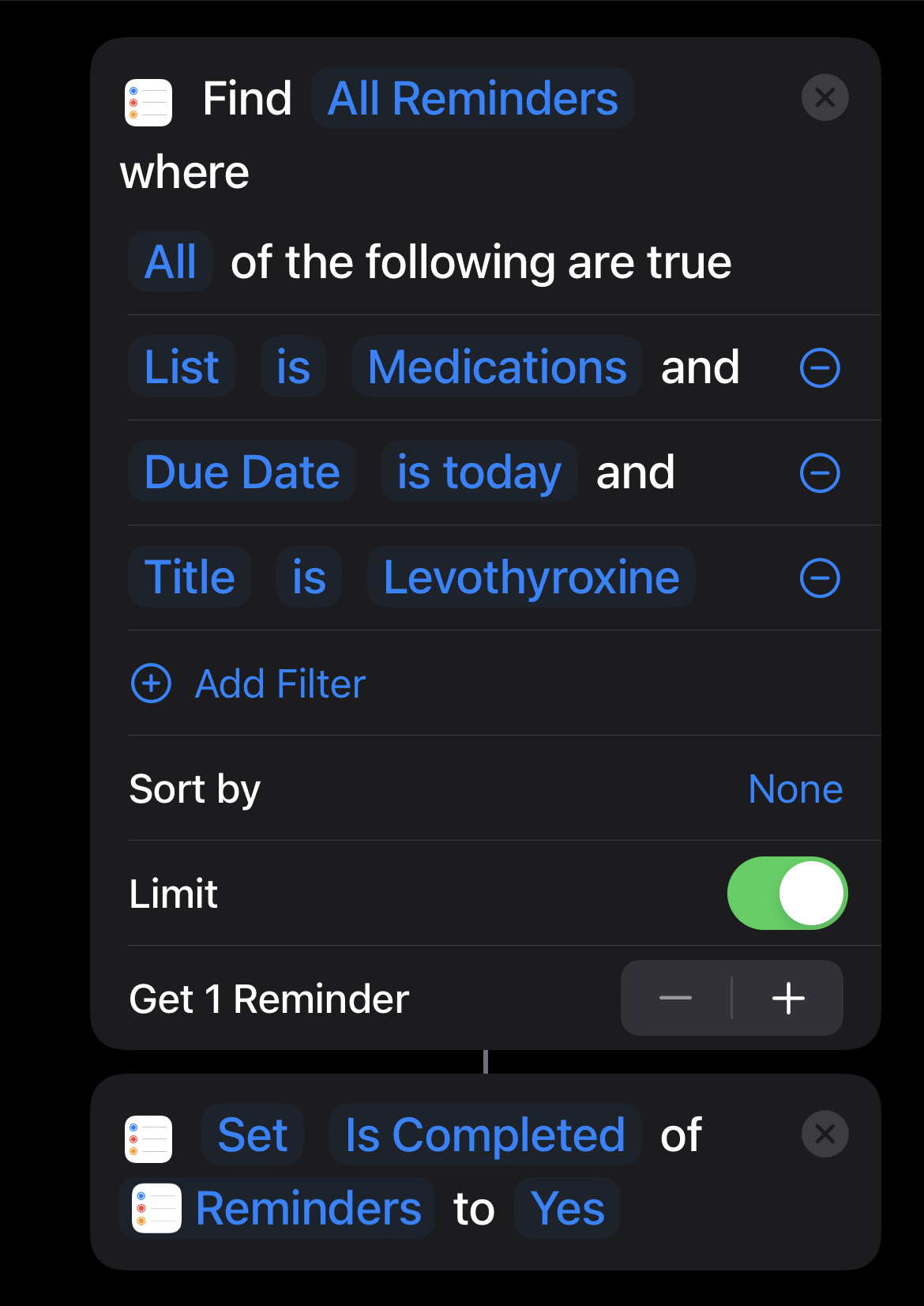Disable the Limit toggle

point(787,893)
